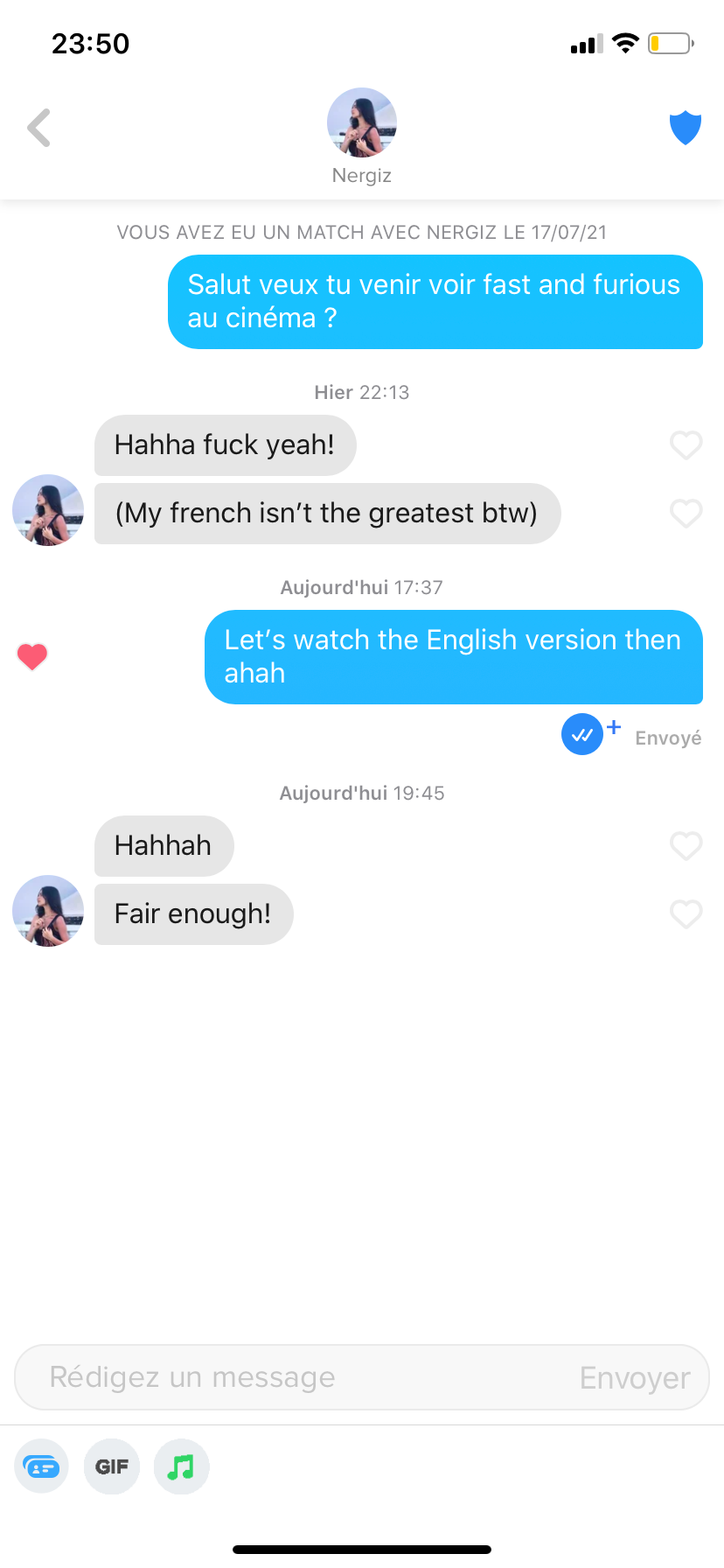Like the "Hahha fuck yeah!" message
Viewport: 724px width, 1568px height.
(x=686, y=445)
